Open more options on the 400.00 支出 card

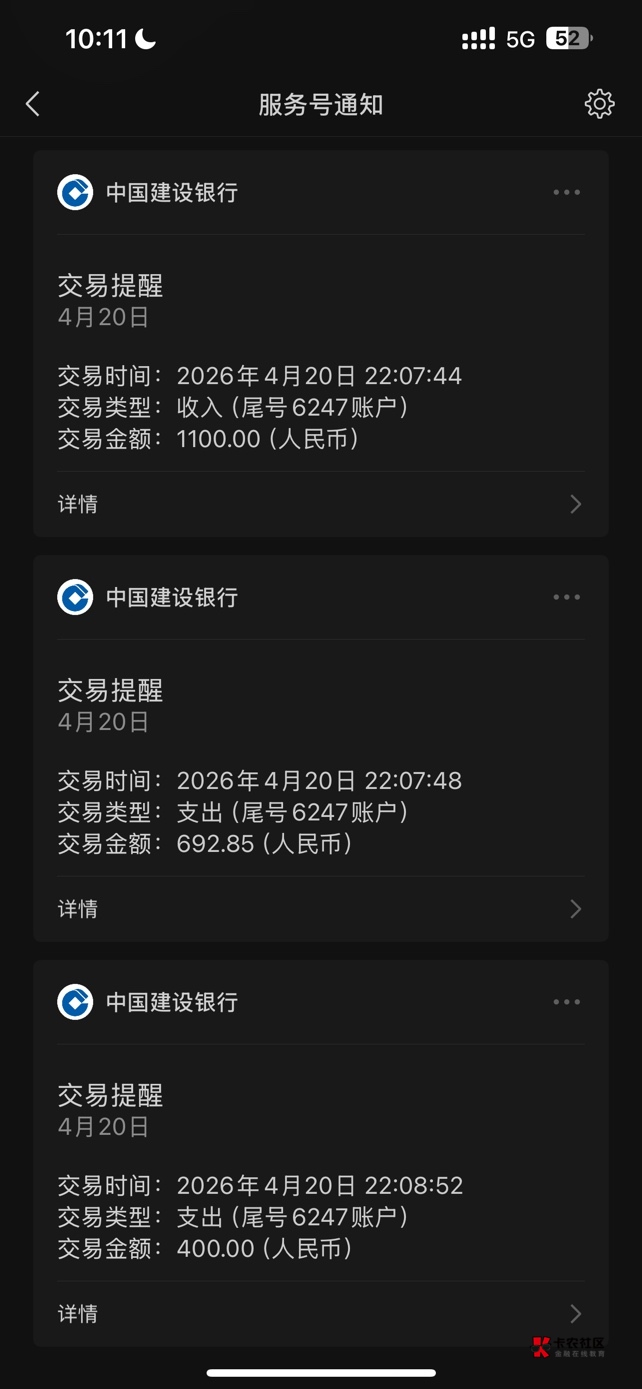566,1002
